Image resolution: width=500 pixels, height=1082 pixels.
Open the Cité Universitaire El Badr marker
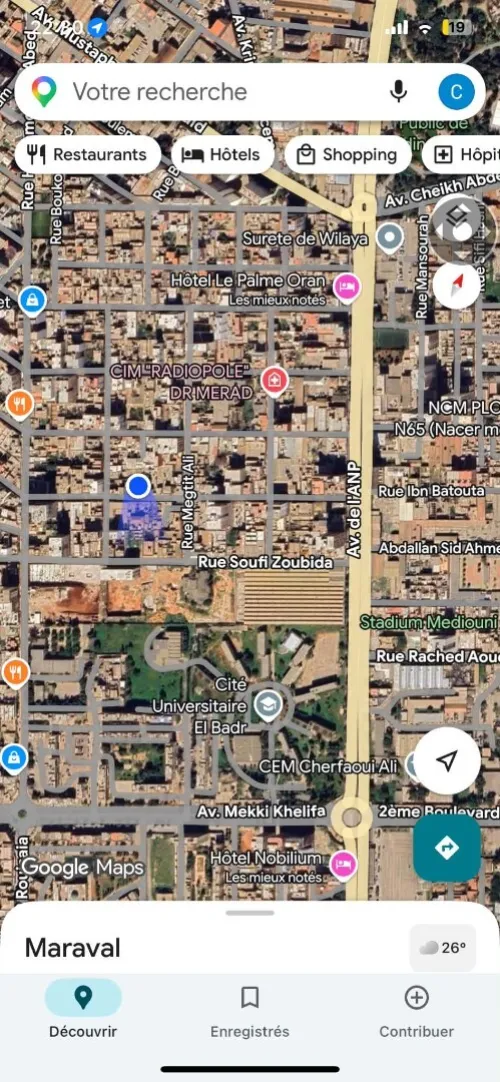tap(267, 705)
